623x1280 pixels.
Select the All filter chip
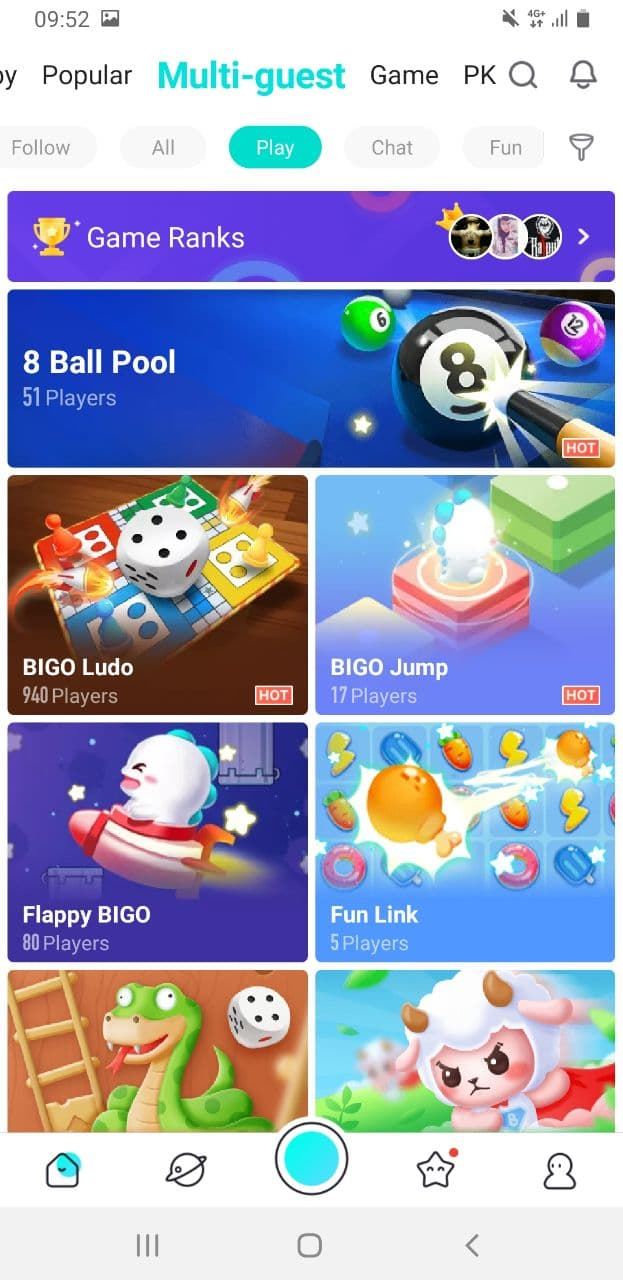tap(163, 148)
